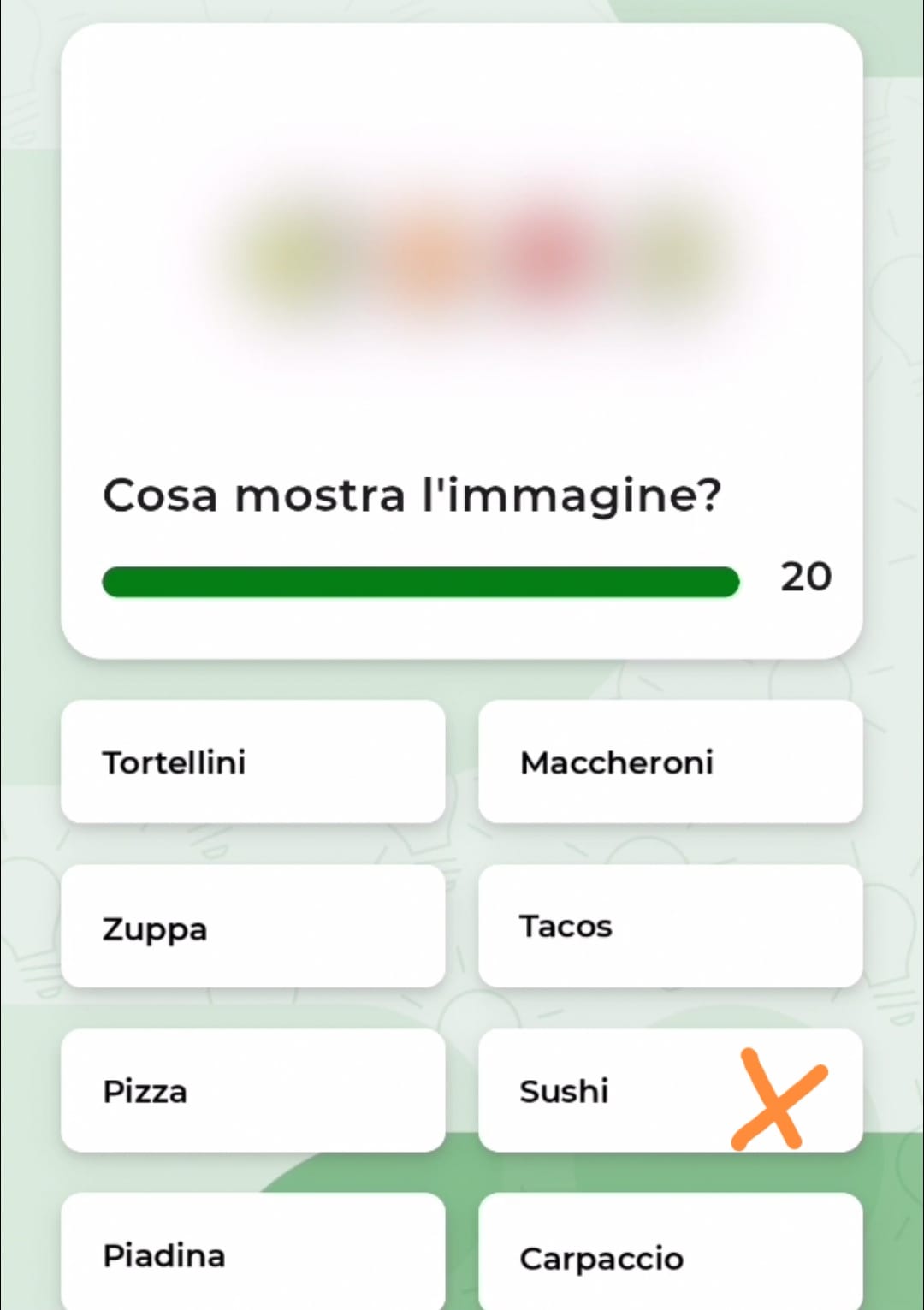This screenshot has width=924, height=1310.
Task: Tap the Pizza answer button
Action: (x=252, y=1091)
